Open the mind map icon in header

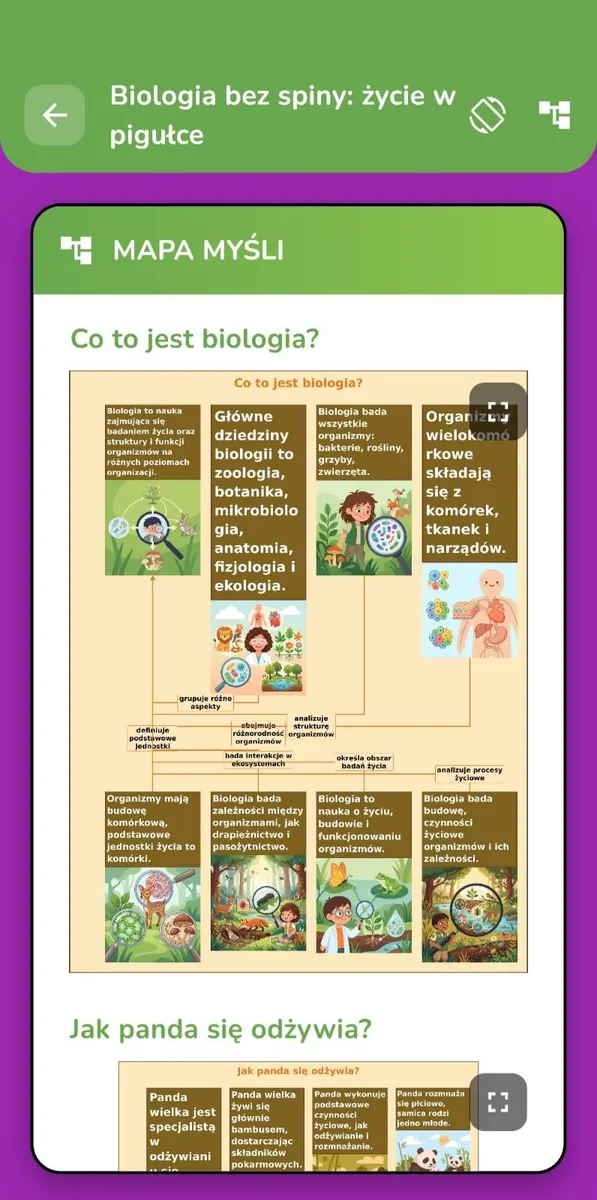coord(554,115)
